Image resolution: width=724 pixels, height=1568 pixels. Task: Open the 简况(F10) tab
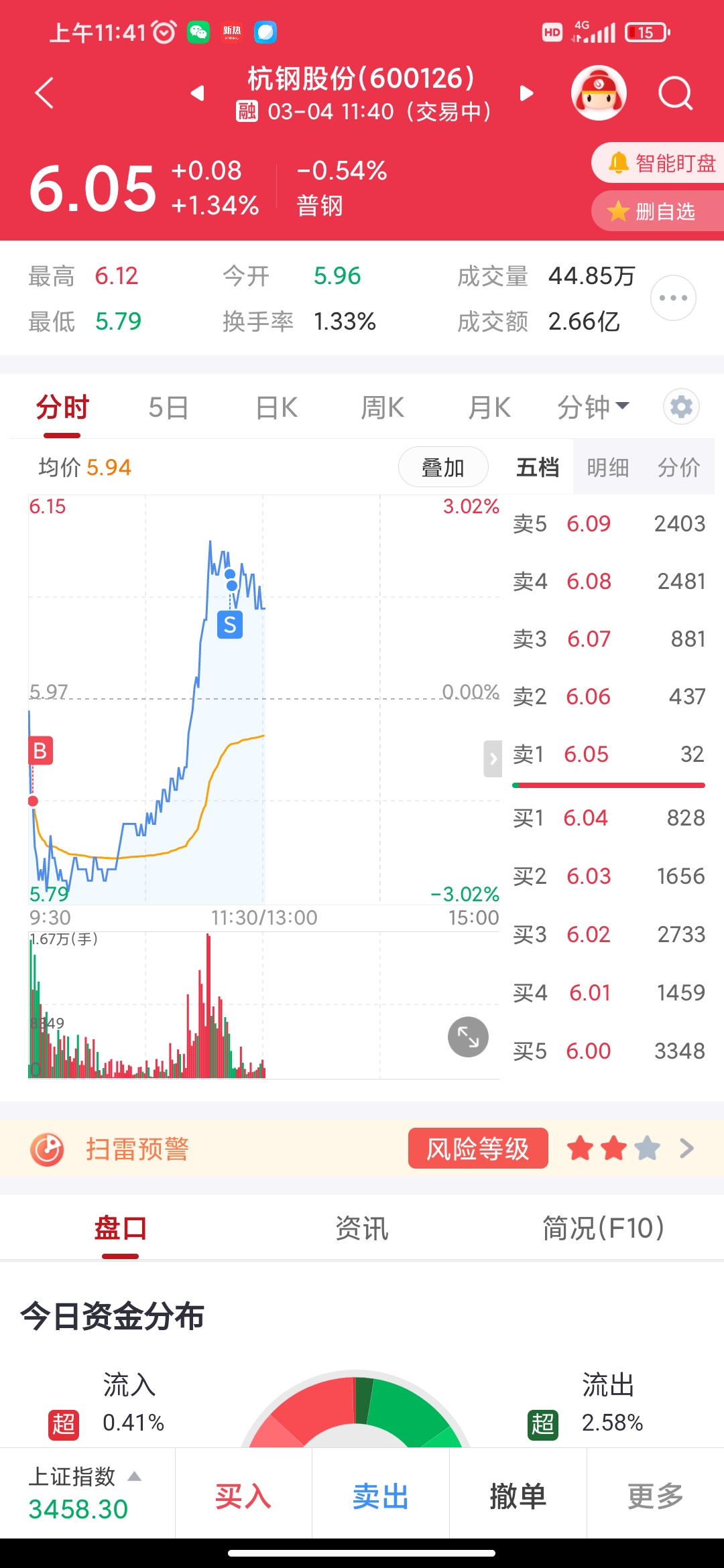603,1228
